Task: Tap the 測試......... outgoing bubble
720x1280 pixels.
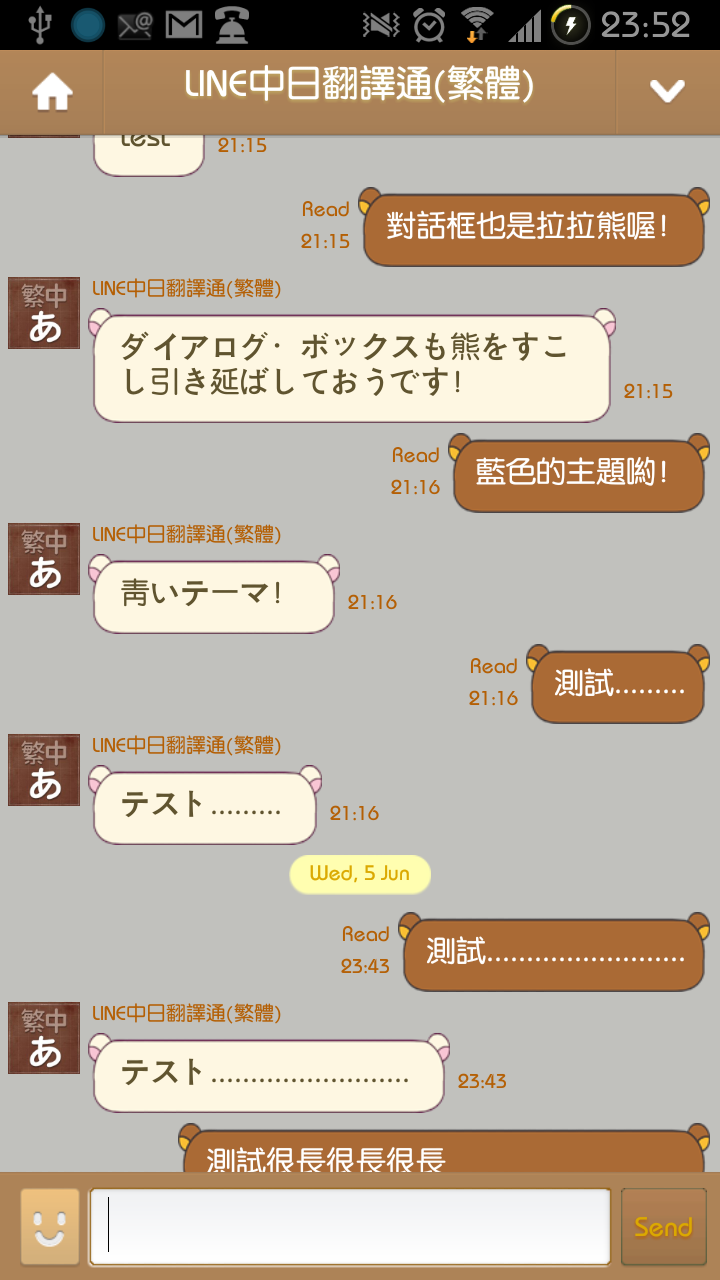Action: click(617, 686)
